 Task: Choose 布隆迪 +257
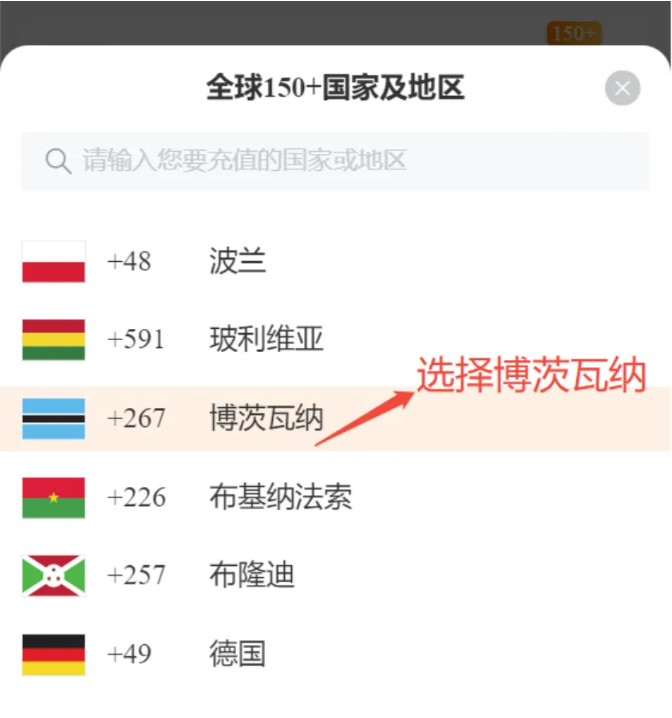(x=250, y=576)
